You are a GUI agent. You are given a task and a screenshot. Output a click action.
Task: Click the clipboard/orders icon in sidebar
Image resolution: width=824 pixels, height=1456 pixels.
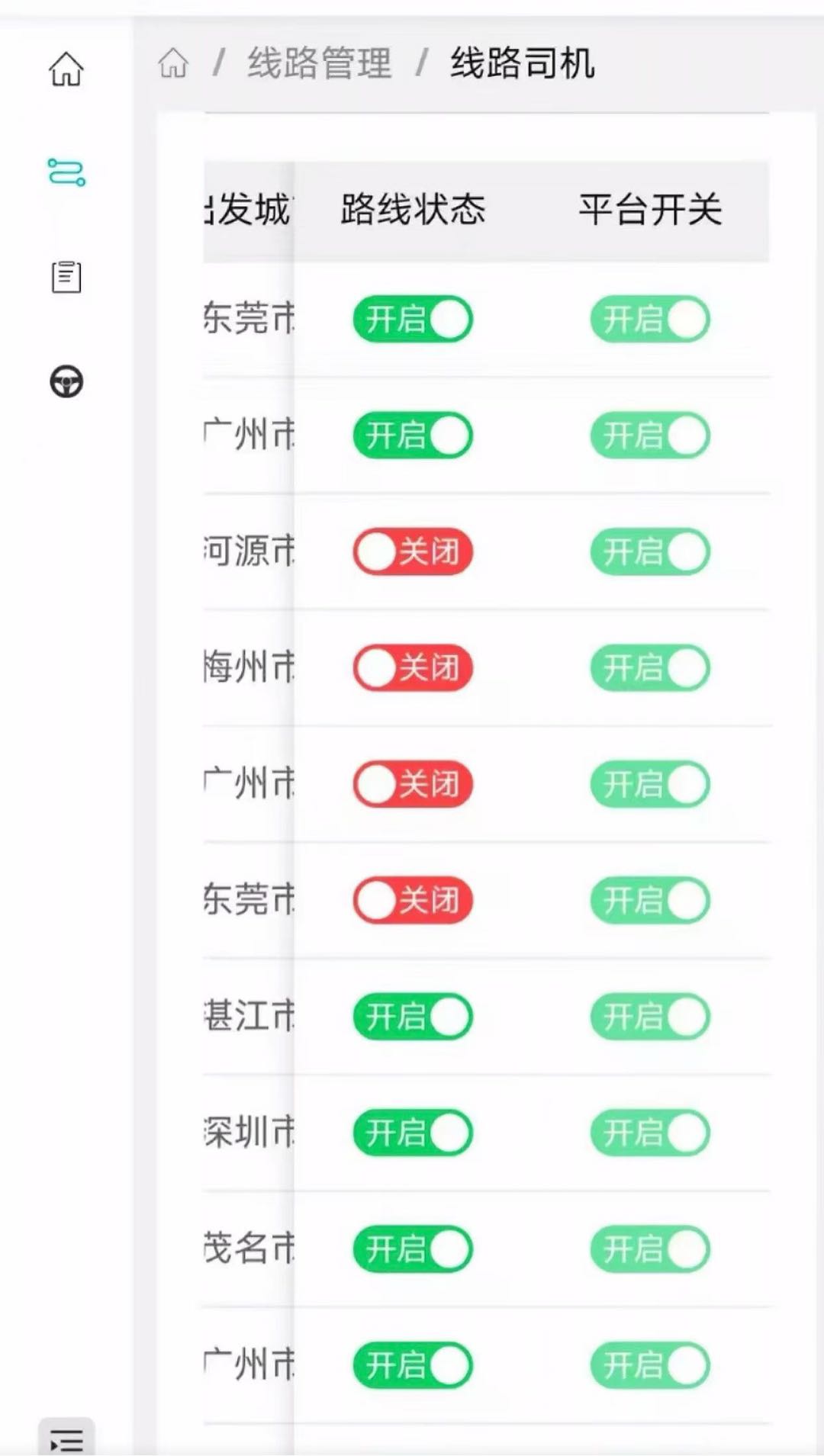67,277
